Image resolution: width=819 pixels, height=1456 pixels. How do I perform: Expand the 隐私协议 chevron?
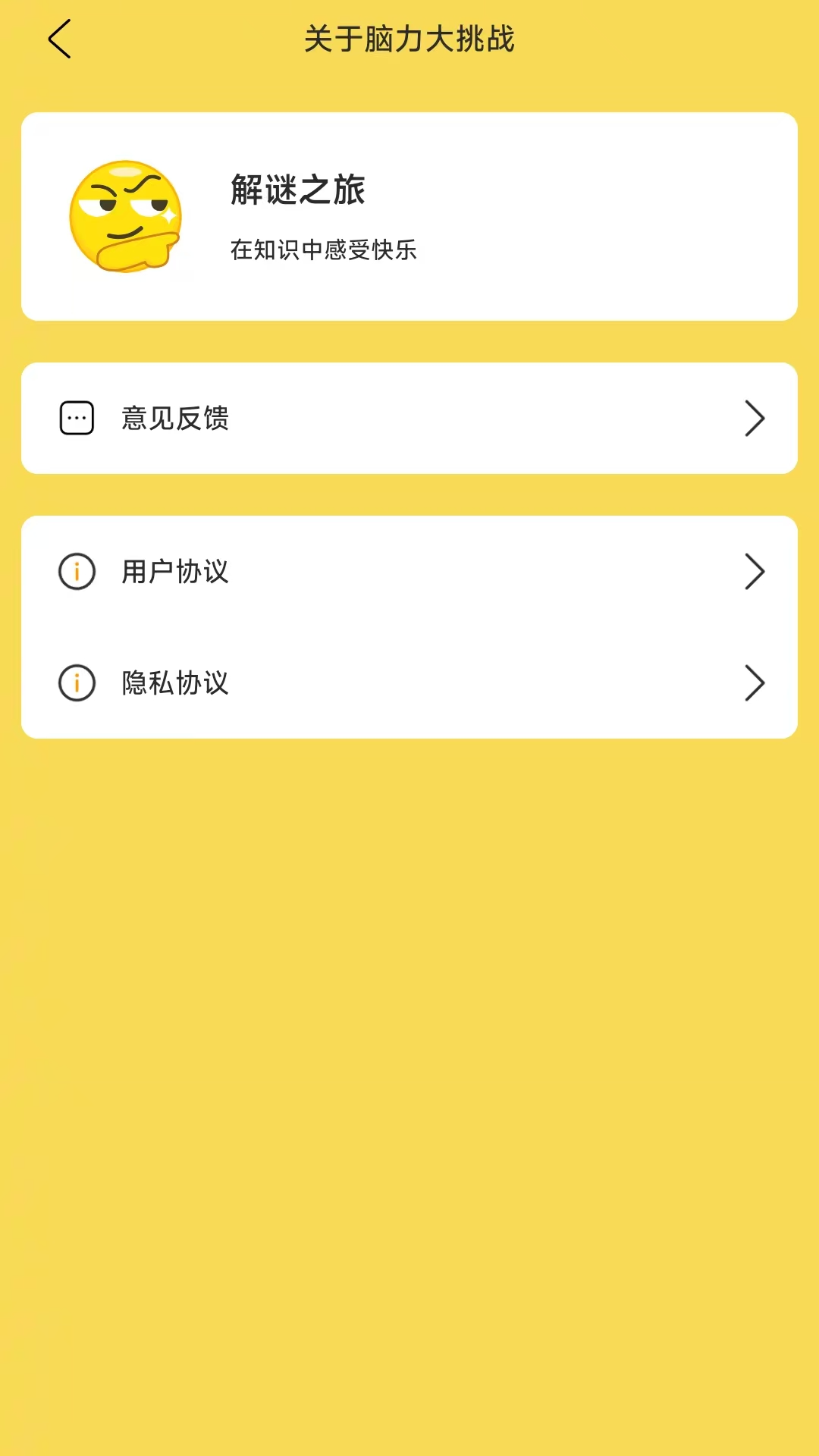[754, 683]
